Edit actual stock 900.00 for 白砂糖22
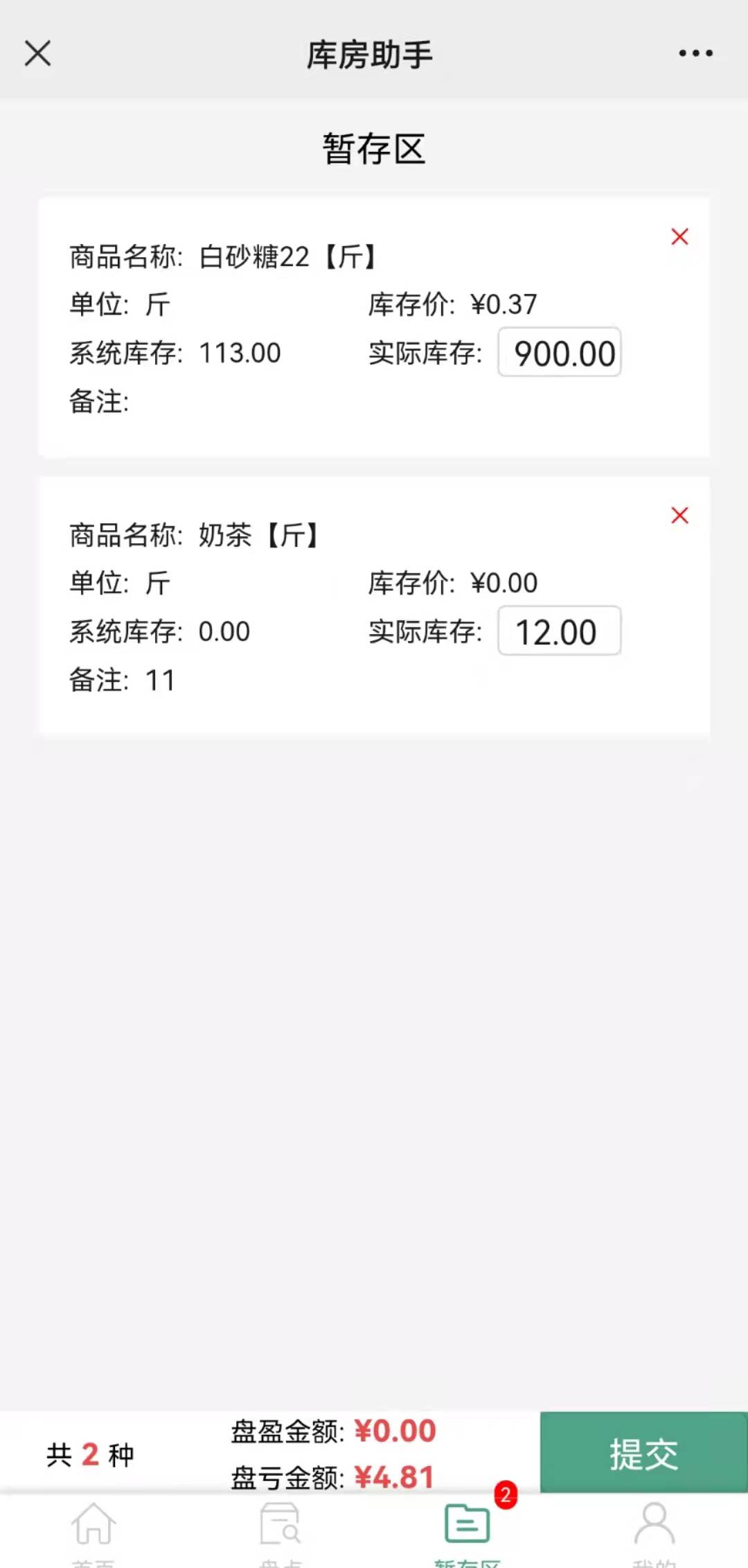The width and height of the screenshot is (748, 1568). click(559, 353)
